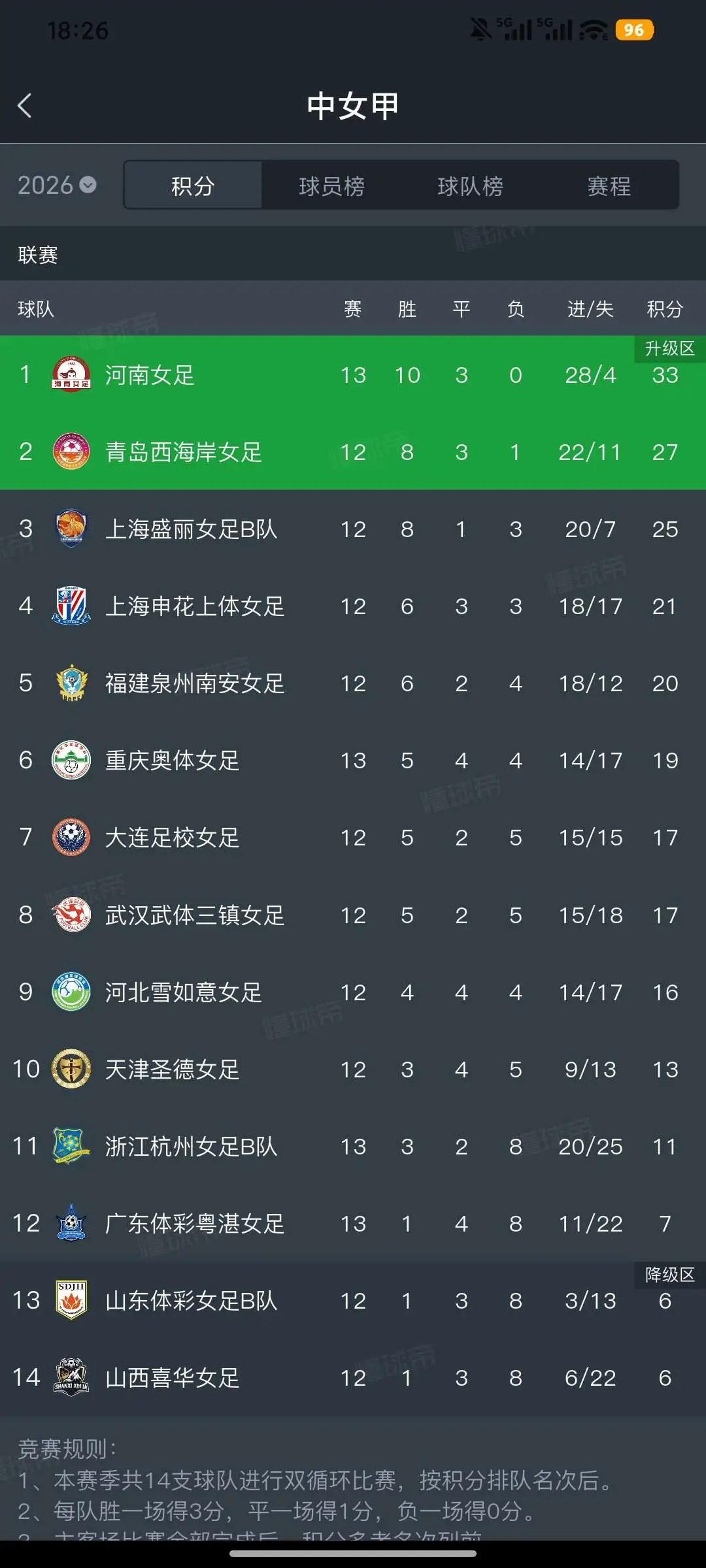Open the 青岛西海岸女足 team row
Image resolution: width=706 pixels, height=1568 pixels.
[353, 451]
